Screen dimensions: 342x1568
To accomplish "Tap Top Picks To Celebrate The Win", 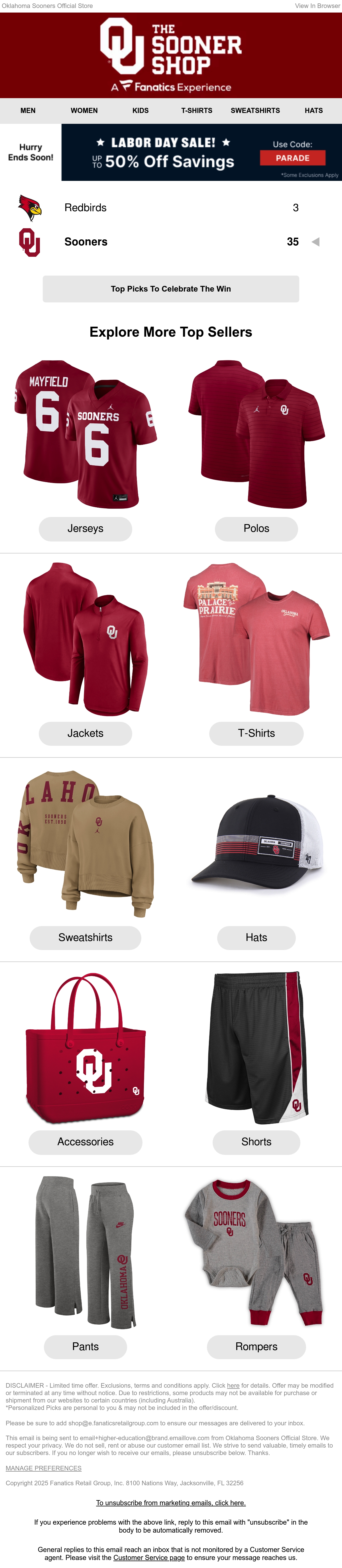I will click(170, 289).
